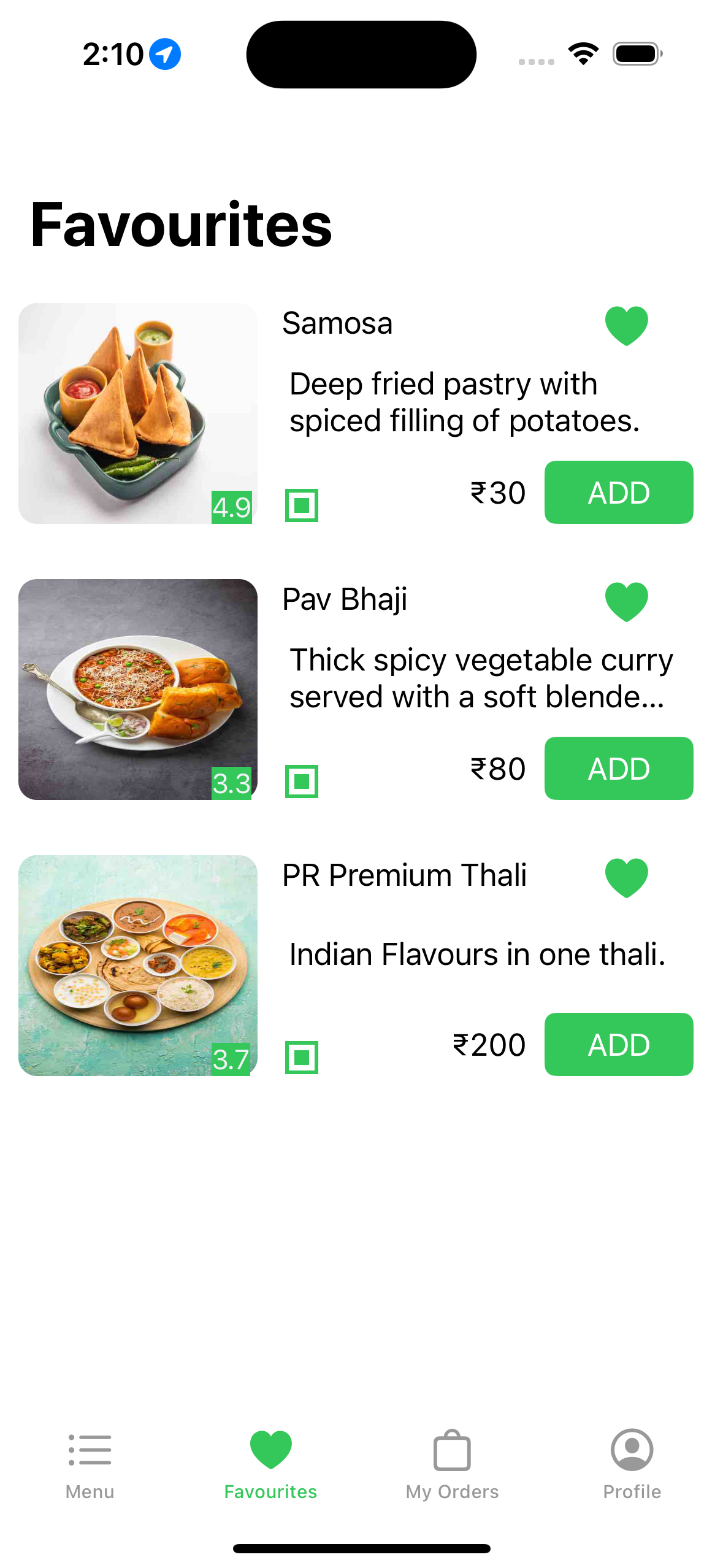Select the Favourites tab
Screen dimensions: 723x1568
(270, 1464)
